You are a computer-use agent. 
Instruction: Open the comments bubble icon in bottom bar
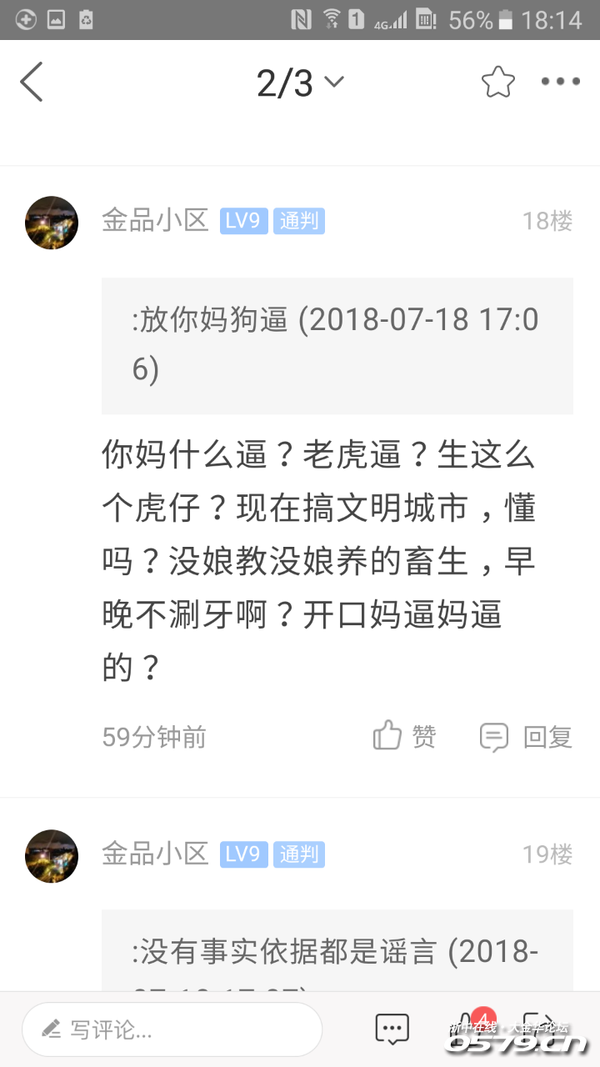point(392,1028)
